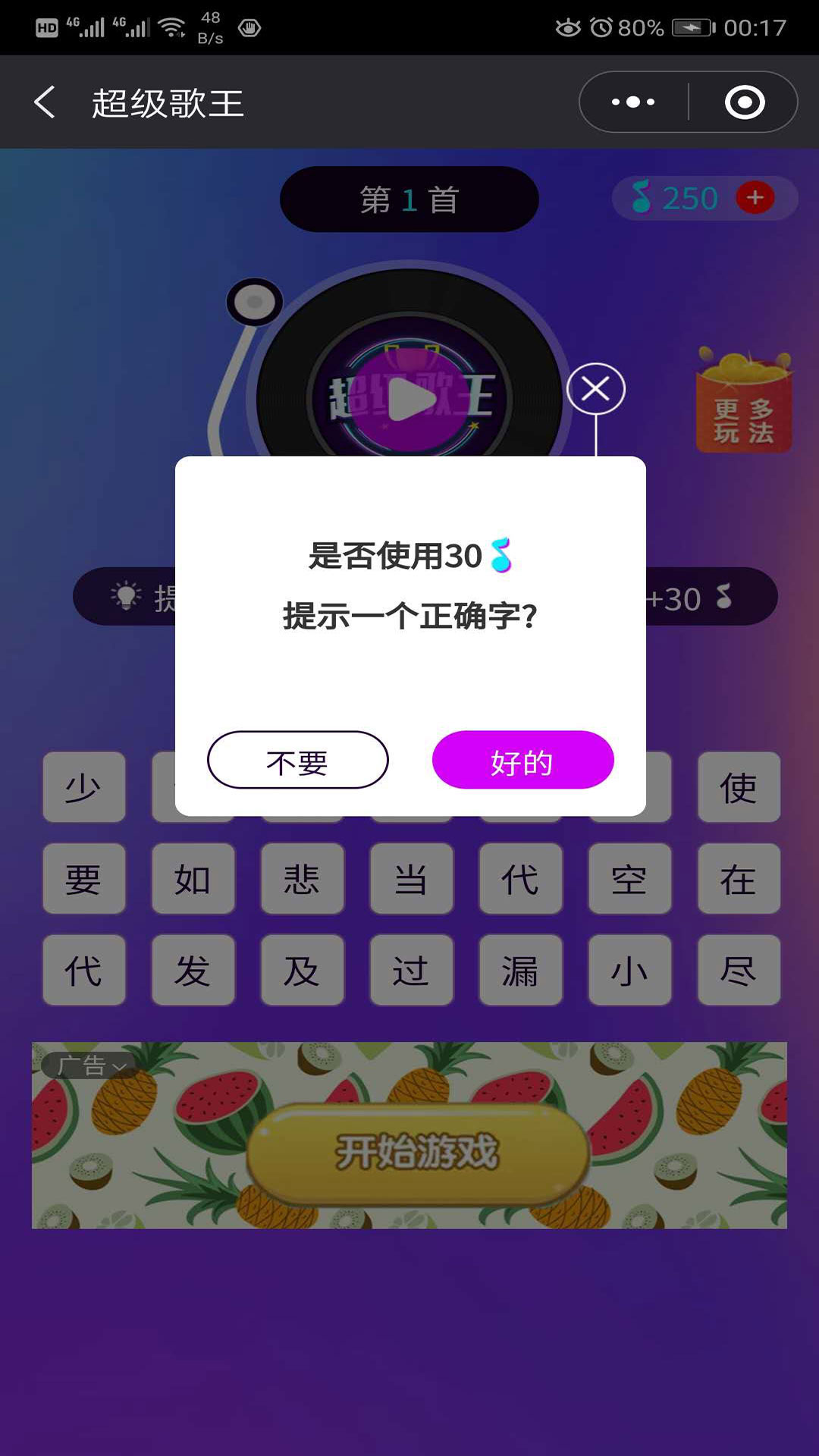Pick the character 空
Image resolution: width=819 pixels, height=1456 pixels.
pos(629,880)
